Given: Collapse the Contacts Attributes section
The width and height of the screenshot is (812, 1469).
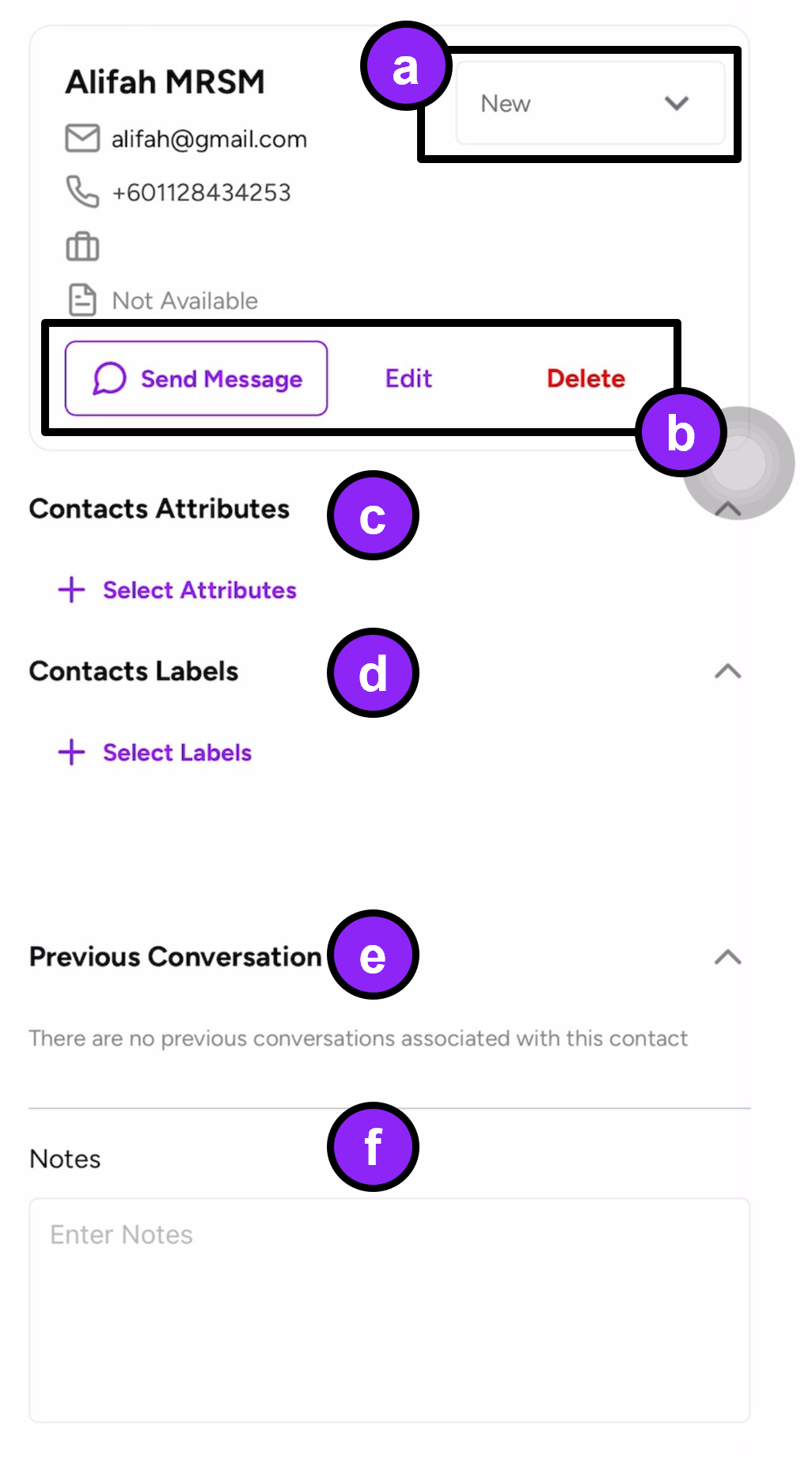Looking at the screenshot, I should coord(728,509).
